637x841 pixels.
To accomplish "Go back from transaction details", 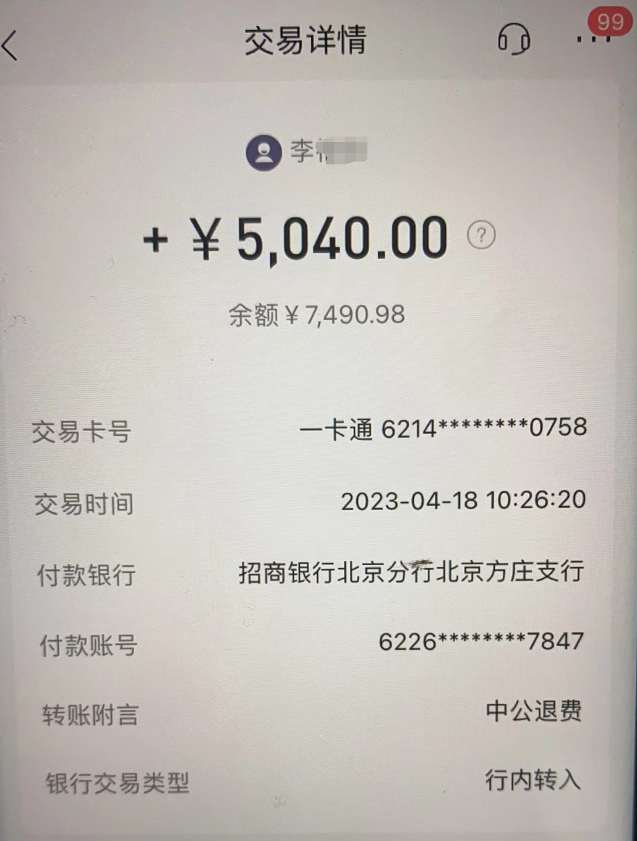I will (x=10, y=43).
